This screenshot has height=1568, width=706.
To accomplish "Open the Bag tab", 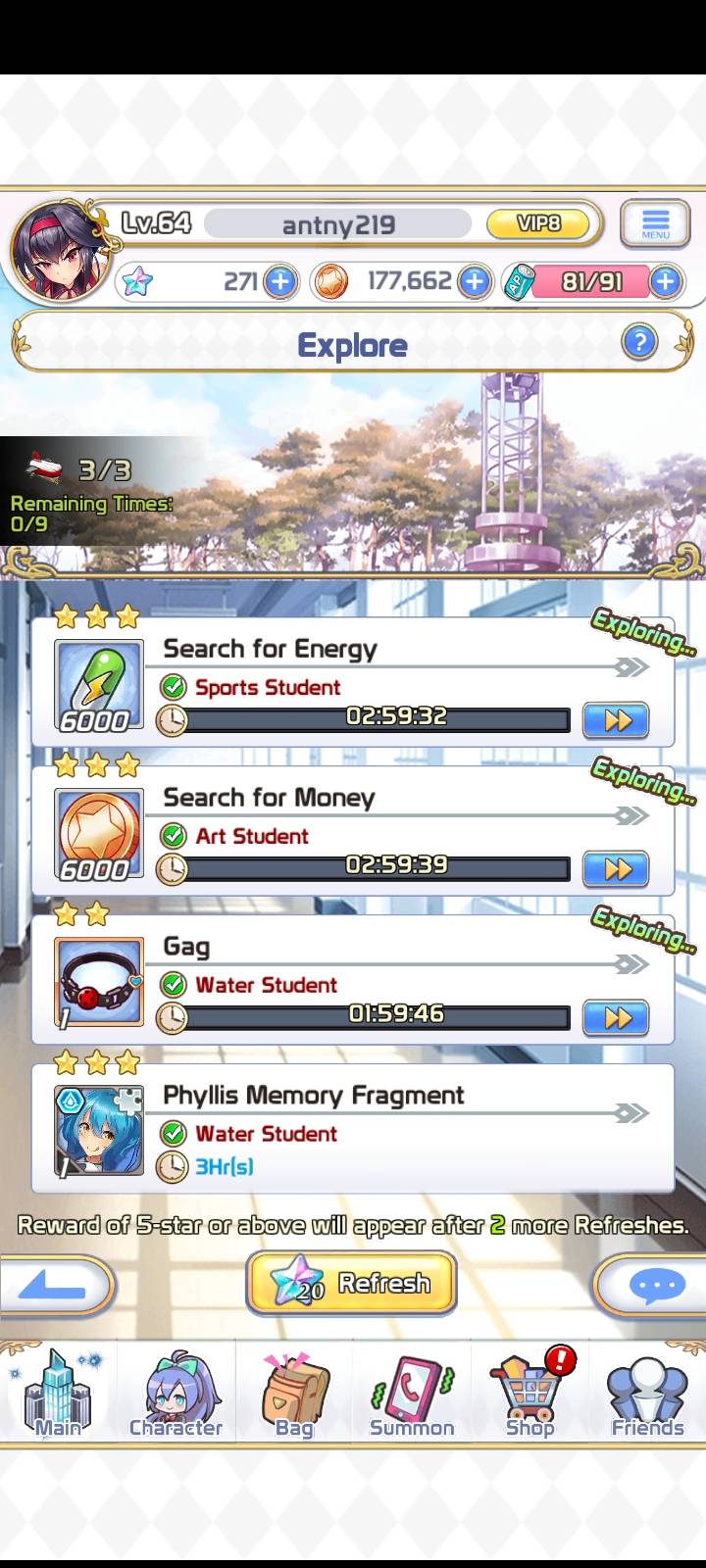I will [294, 1394].
